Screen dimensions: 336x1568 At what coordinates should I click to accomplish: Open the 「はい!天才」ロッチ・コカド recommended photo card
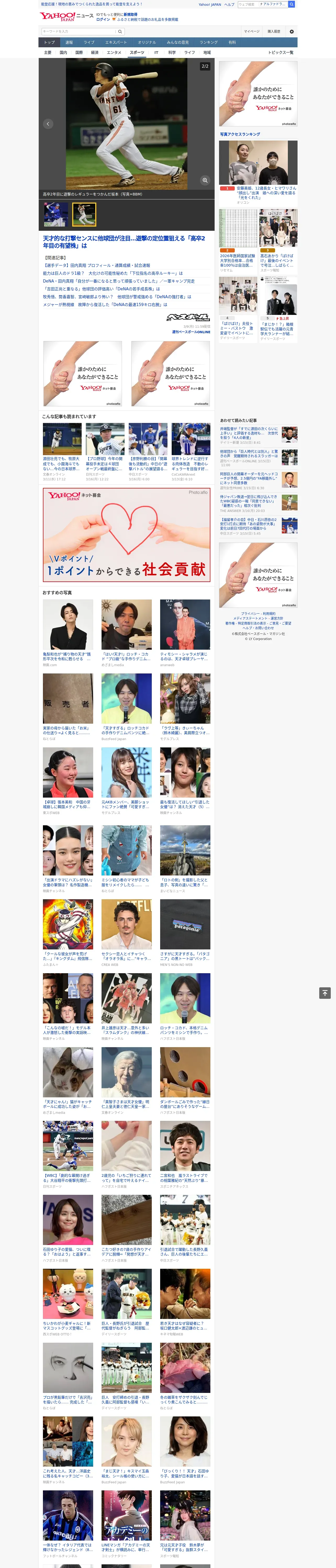126,633
